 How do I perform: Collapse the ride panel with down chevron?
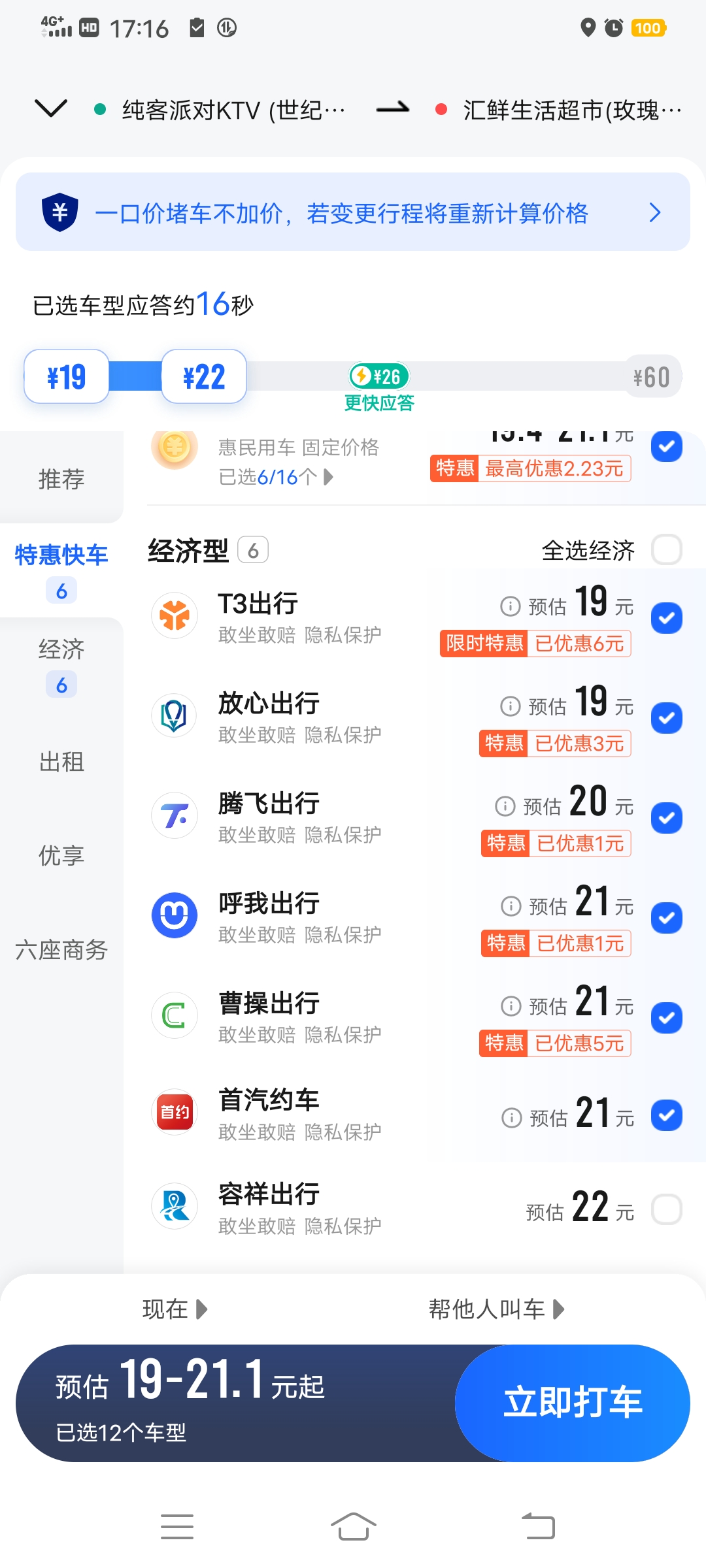(51, 108)
